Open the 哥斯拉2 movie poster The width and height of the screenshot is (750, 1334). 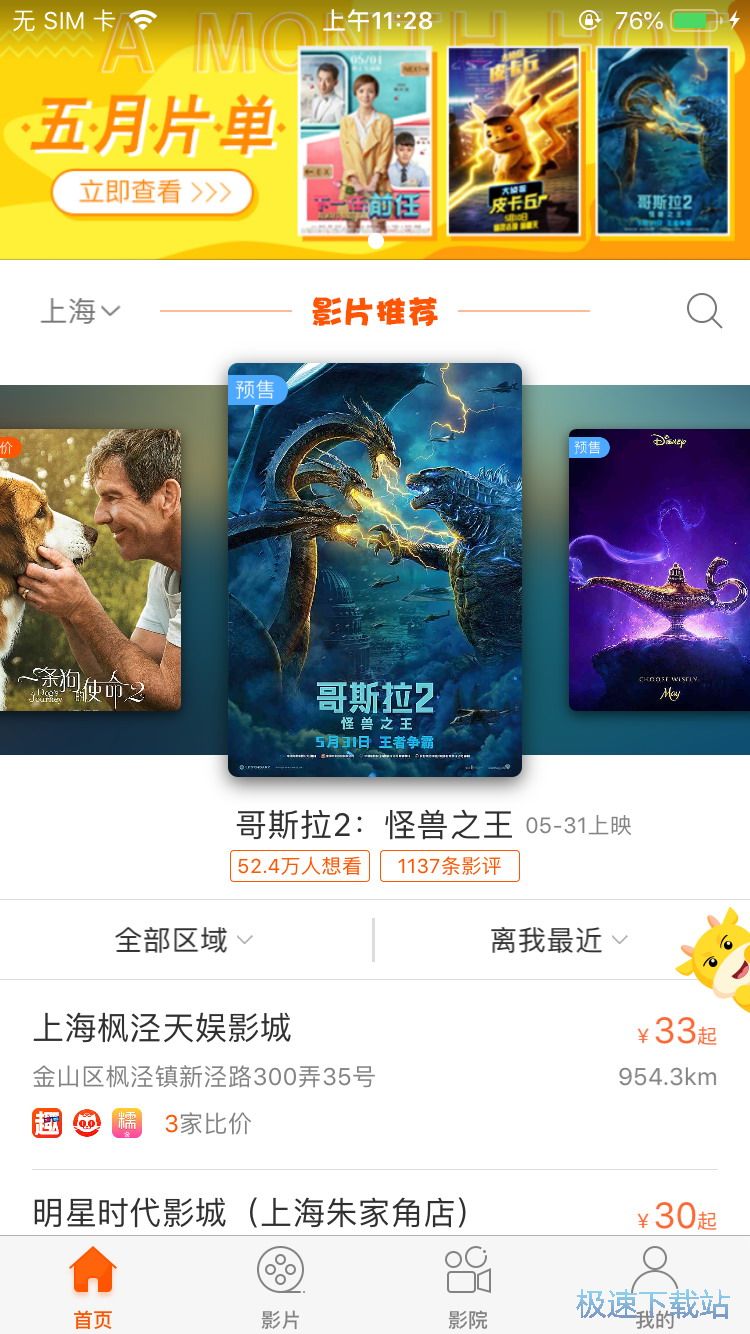pos(375,570)
